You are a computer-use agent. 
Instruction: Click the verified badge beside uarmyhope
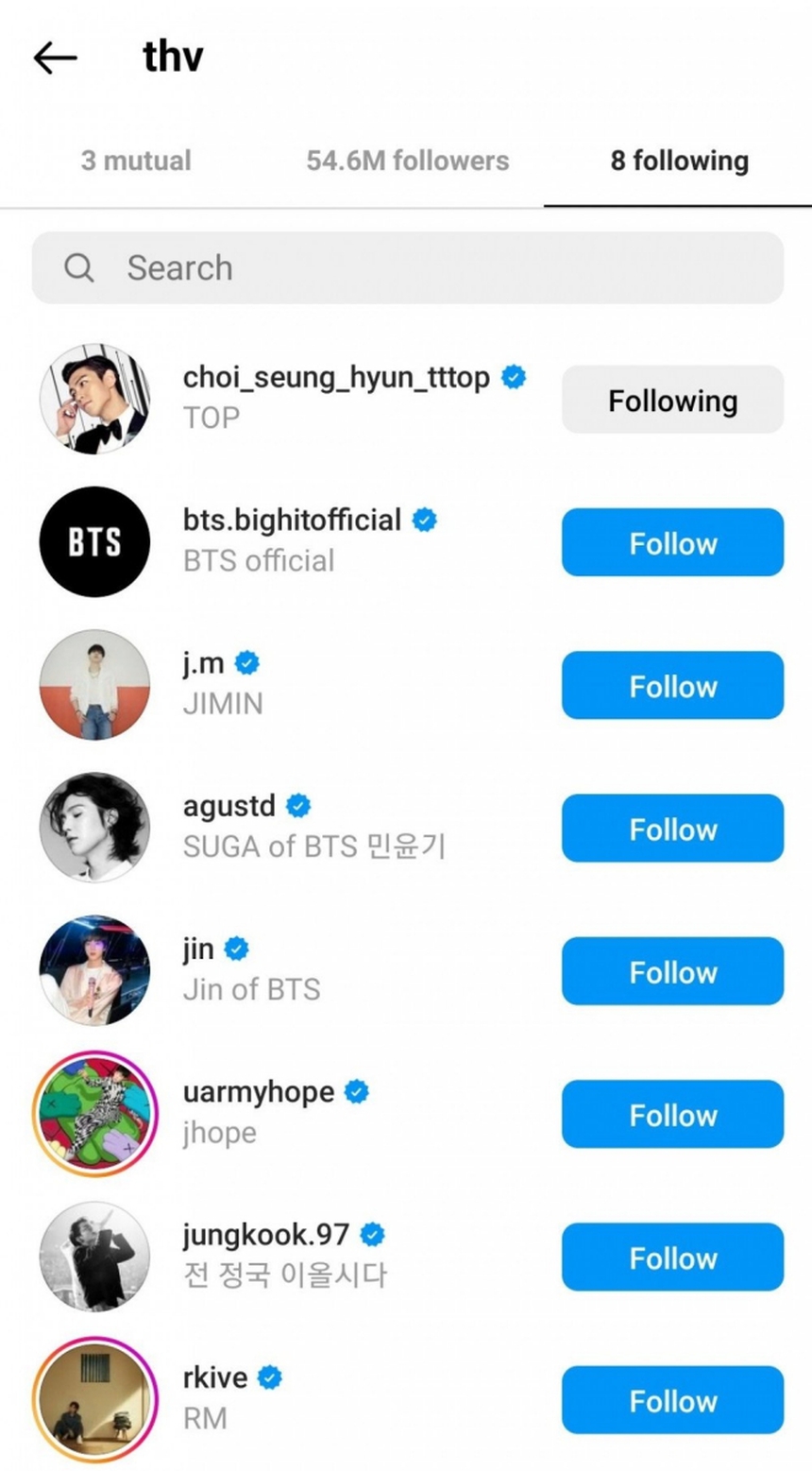[x=356, y=1091]
